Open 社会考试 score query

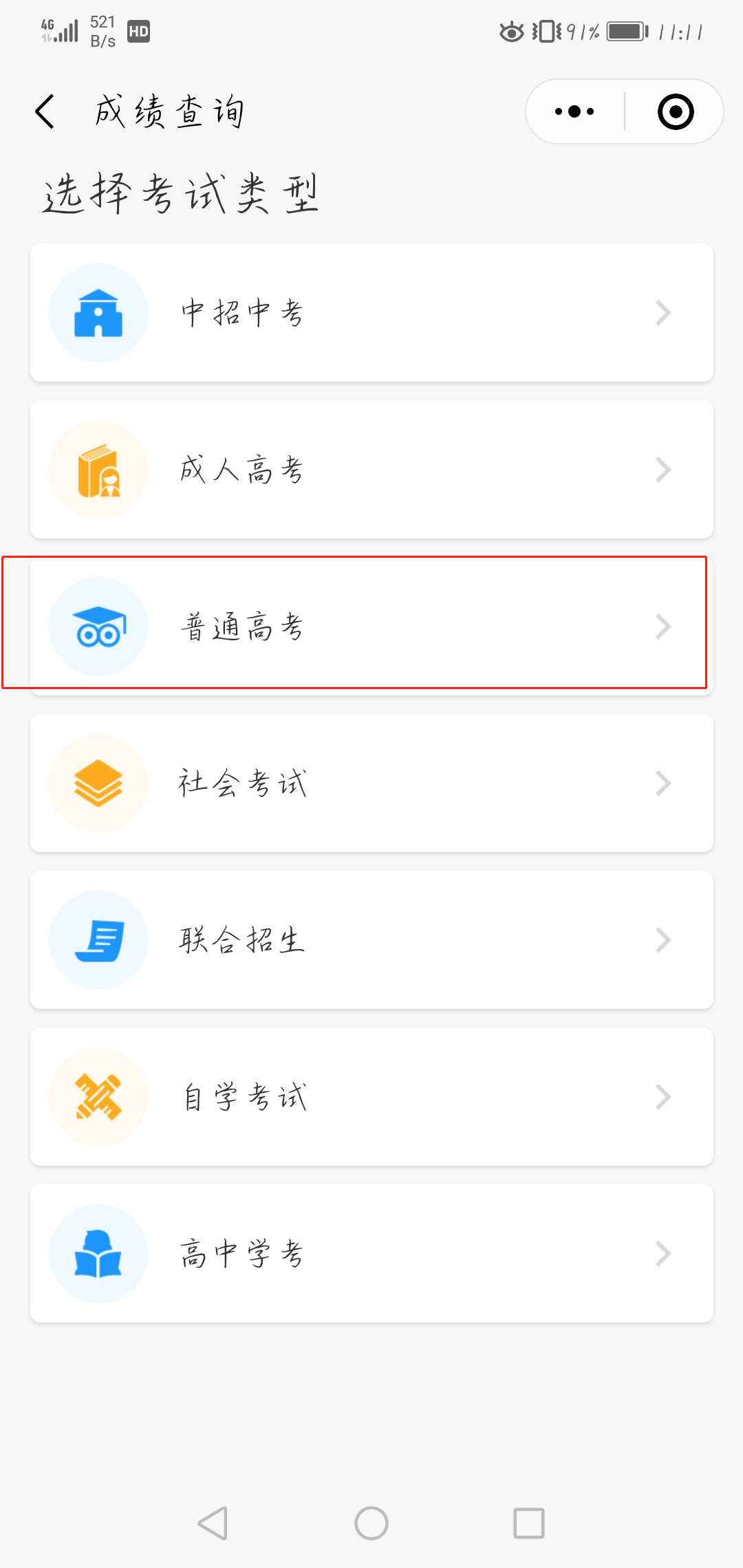371,783
